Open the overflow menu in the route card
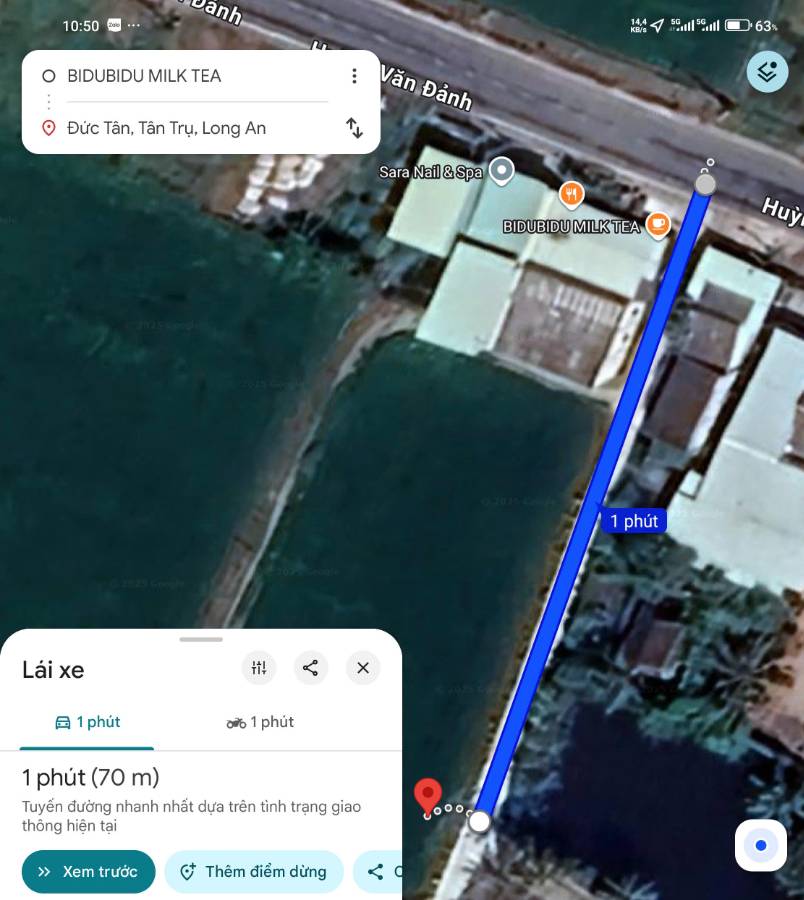This screenshot has width=804, height=900. tap(354, 76)
